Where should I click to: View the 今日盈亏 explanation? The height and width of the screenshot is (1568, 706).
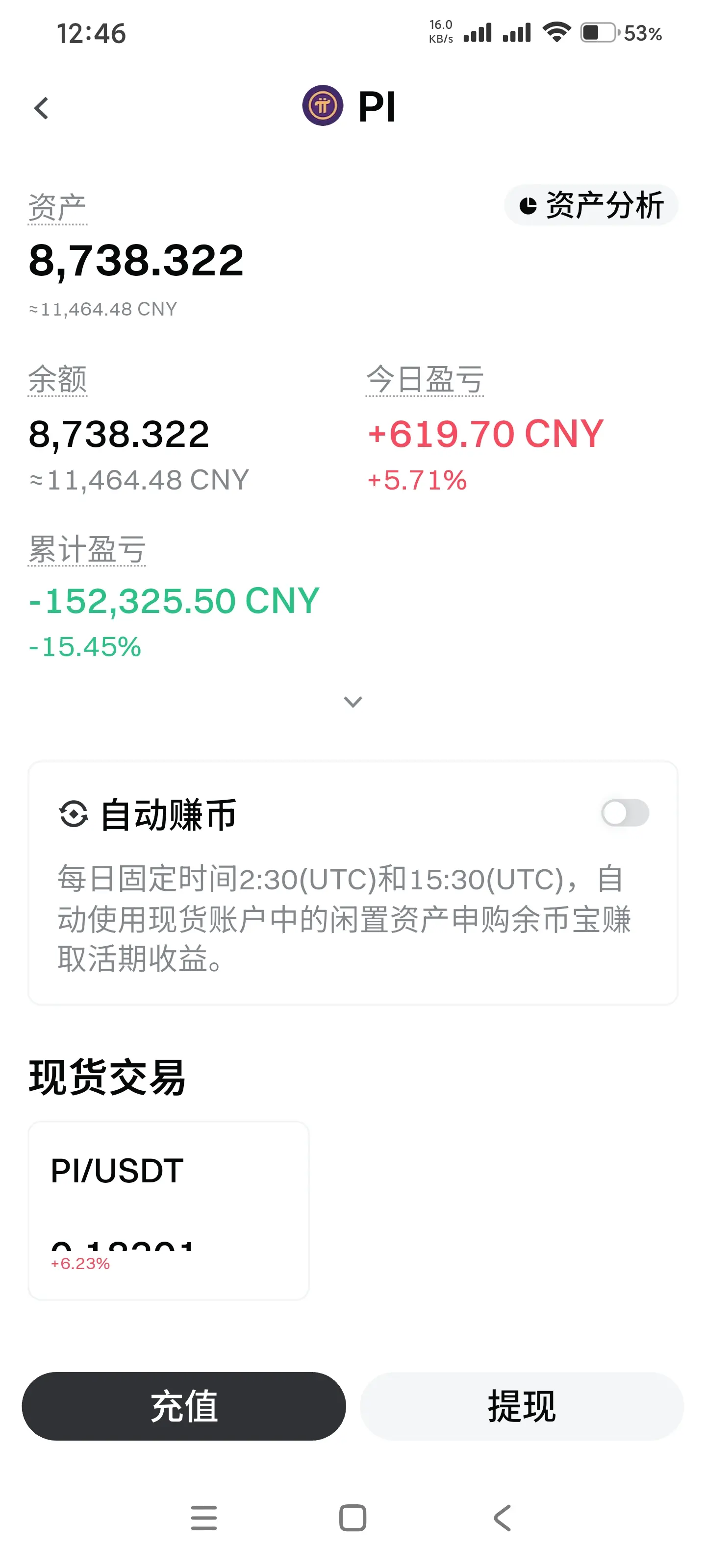point(425,379)
